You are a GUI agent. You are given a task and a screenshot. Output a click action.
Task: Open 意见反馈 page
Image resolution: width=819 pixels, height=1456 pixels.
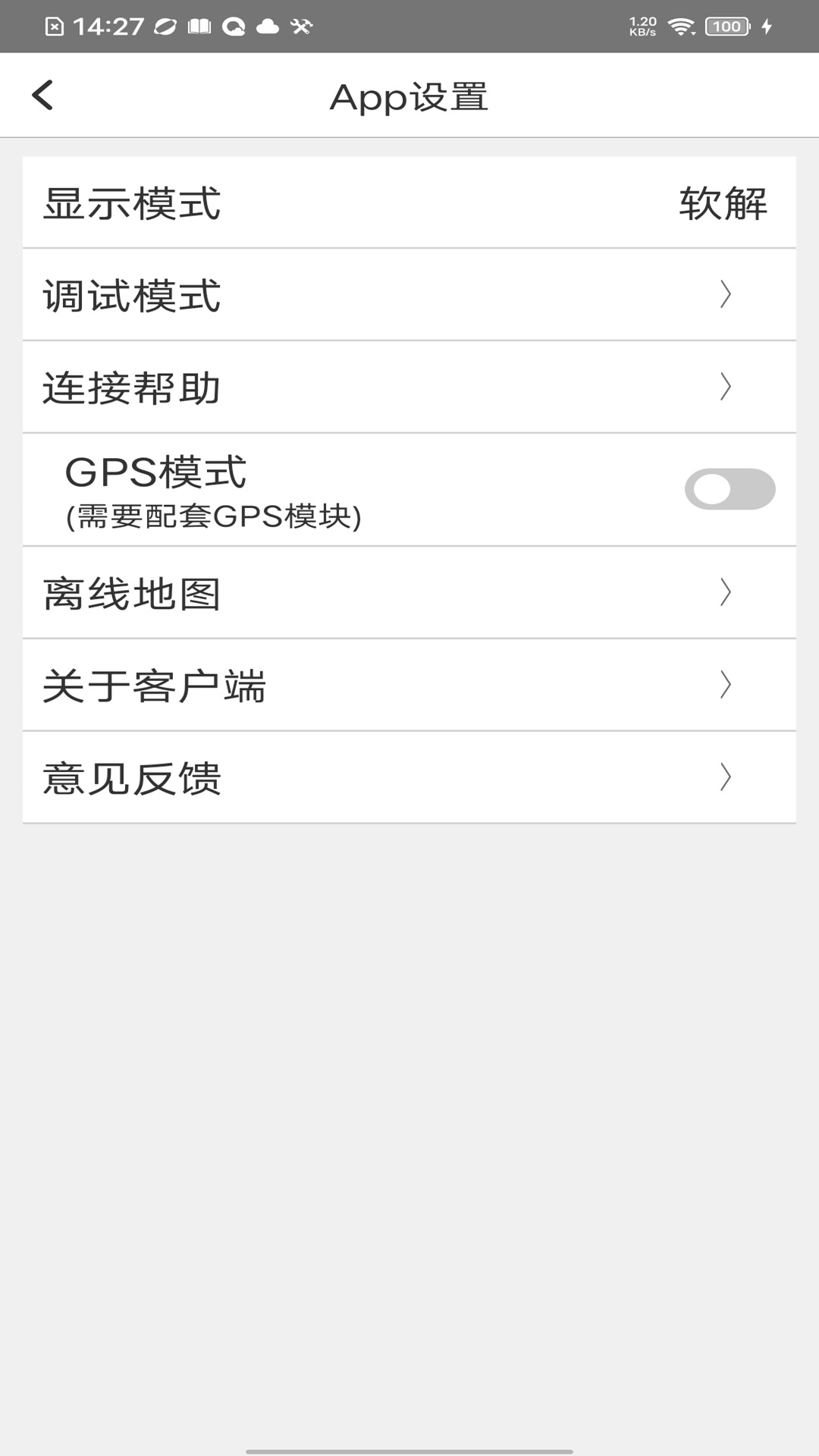point(409,778)
